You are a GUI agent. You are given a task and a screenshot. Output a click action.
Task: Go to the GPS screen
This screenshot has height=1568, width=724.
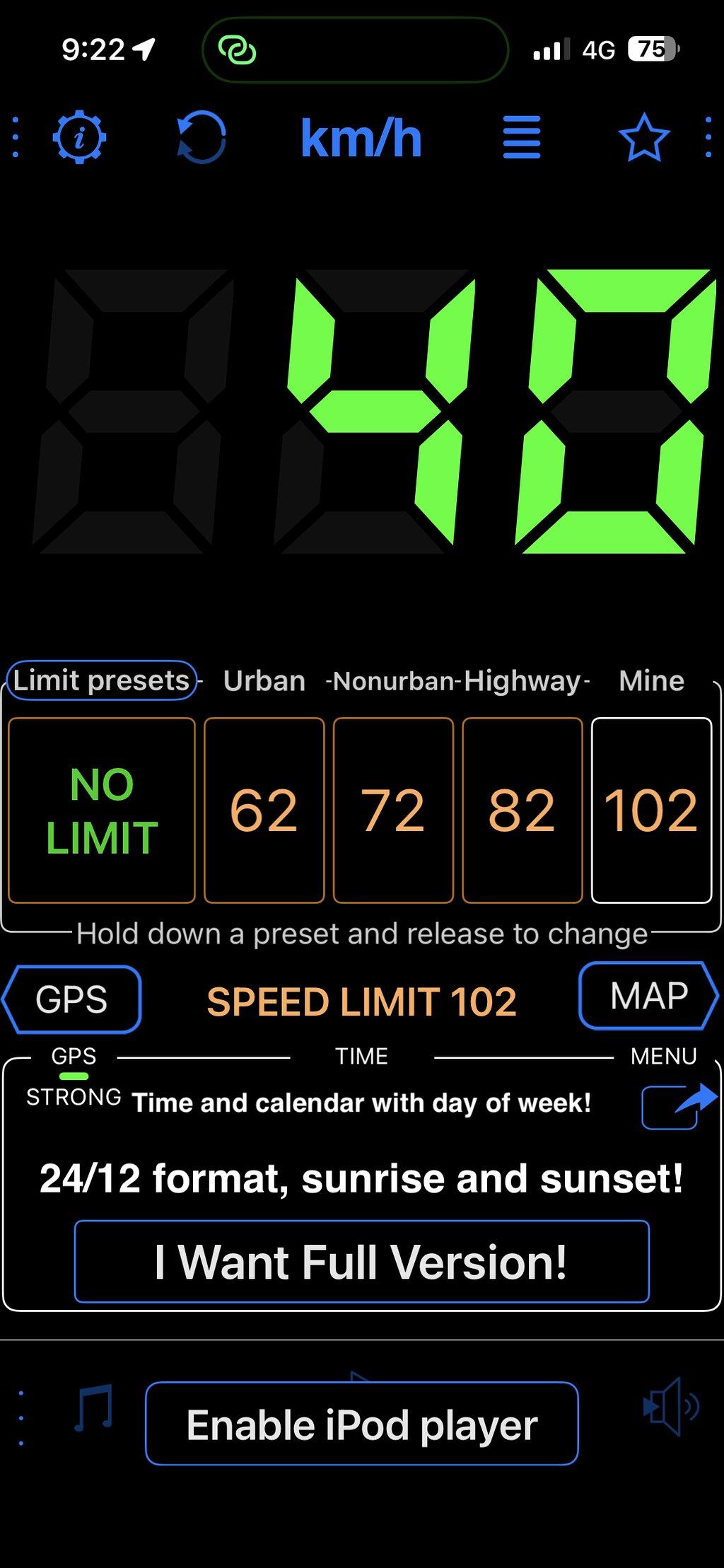point(71,999)
